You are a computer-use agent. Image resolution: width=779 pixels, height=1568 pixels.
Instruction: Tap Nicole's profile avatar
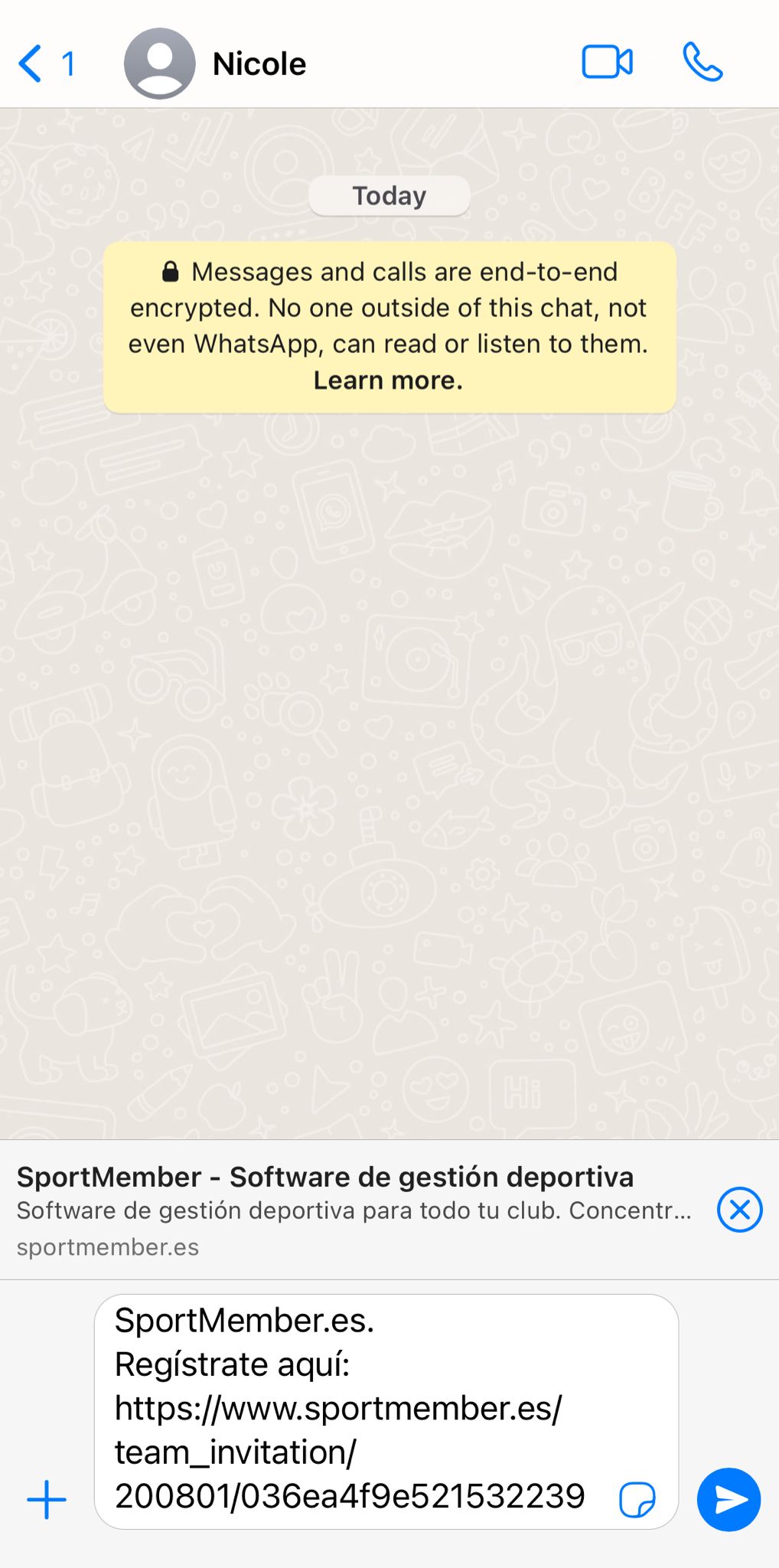click(158, 64)
